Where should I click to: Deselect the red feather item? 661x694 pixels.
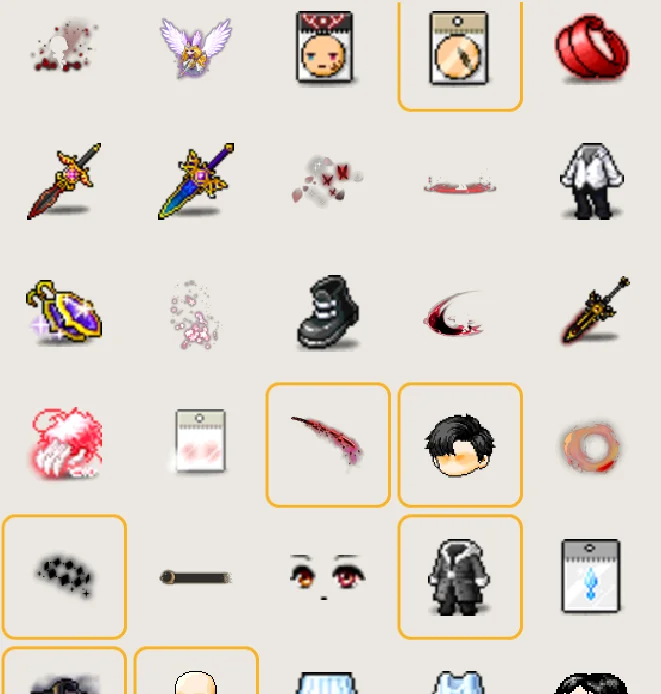pyautogui.click(x=328, y=445)
